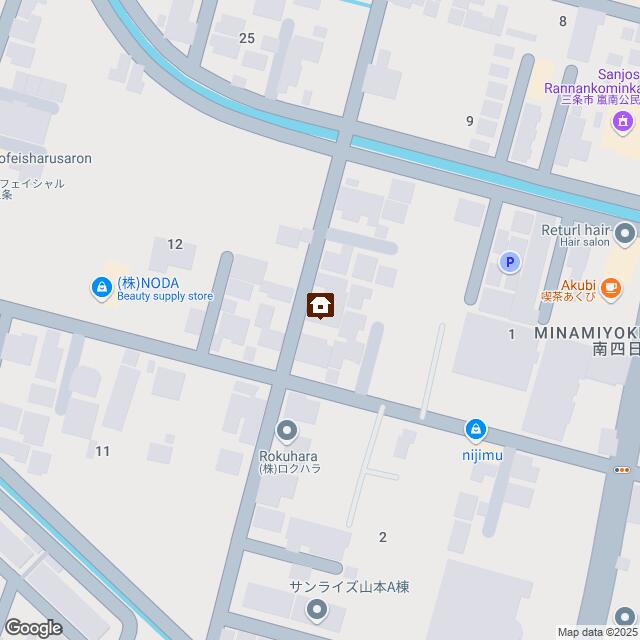Select the Rokuhara place marker

[x=287, y=432]
